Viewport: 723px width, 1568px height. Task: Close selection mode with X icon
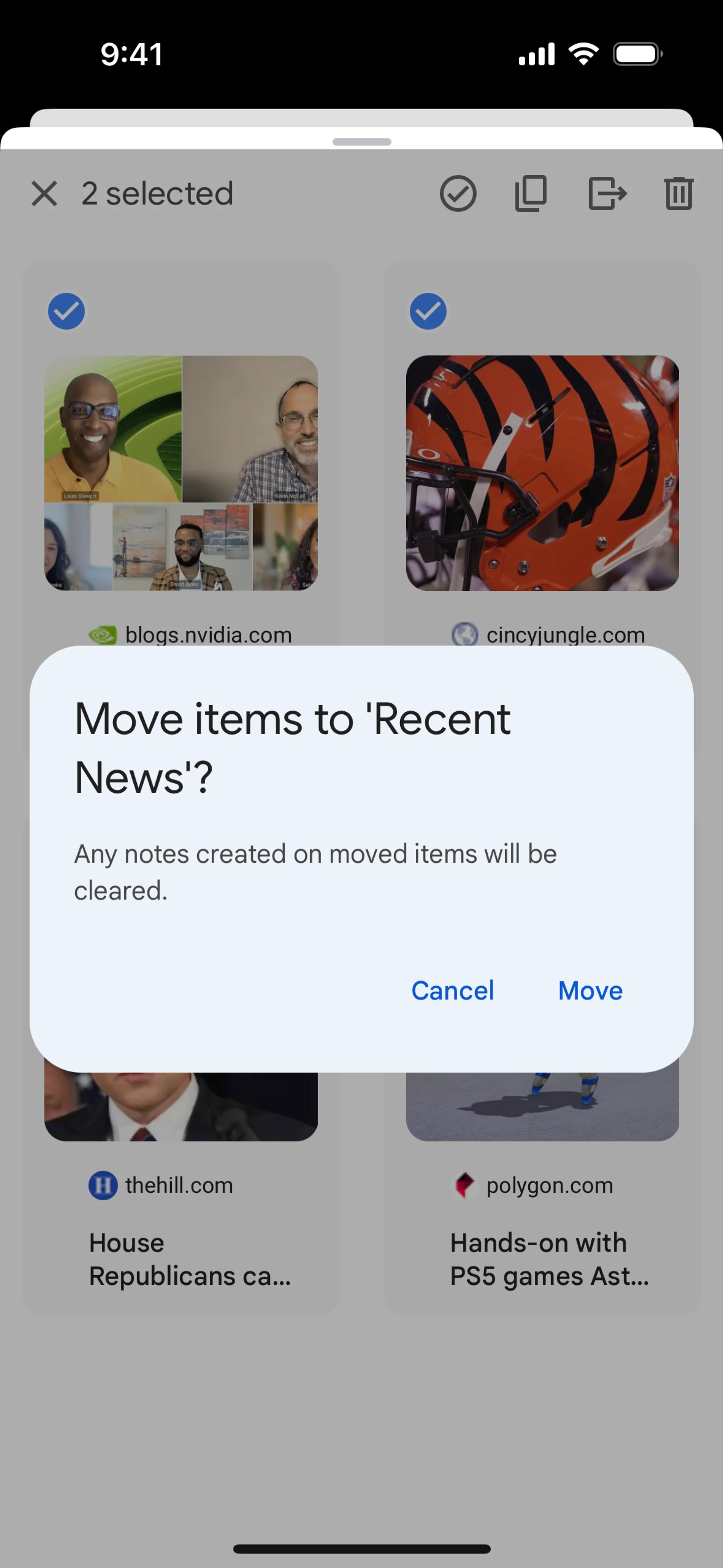pos(44,194)
